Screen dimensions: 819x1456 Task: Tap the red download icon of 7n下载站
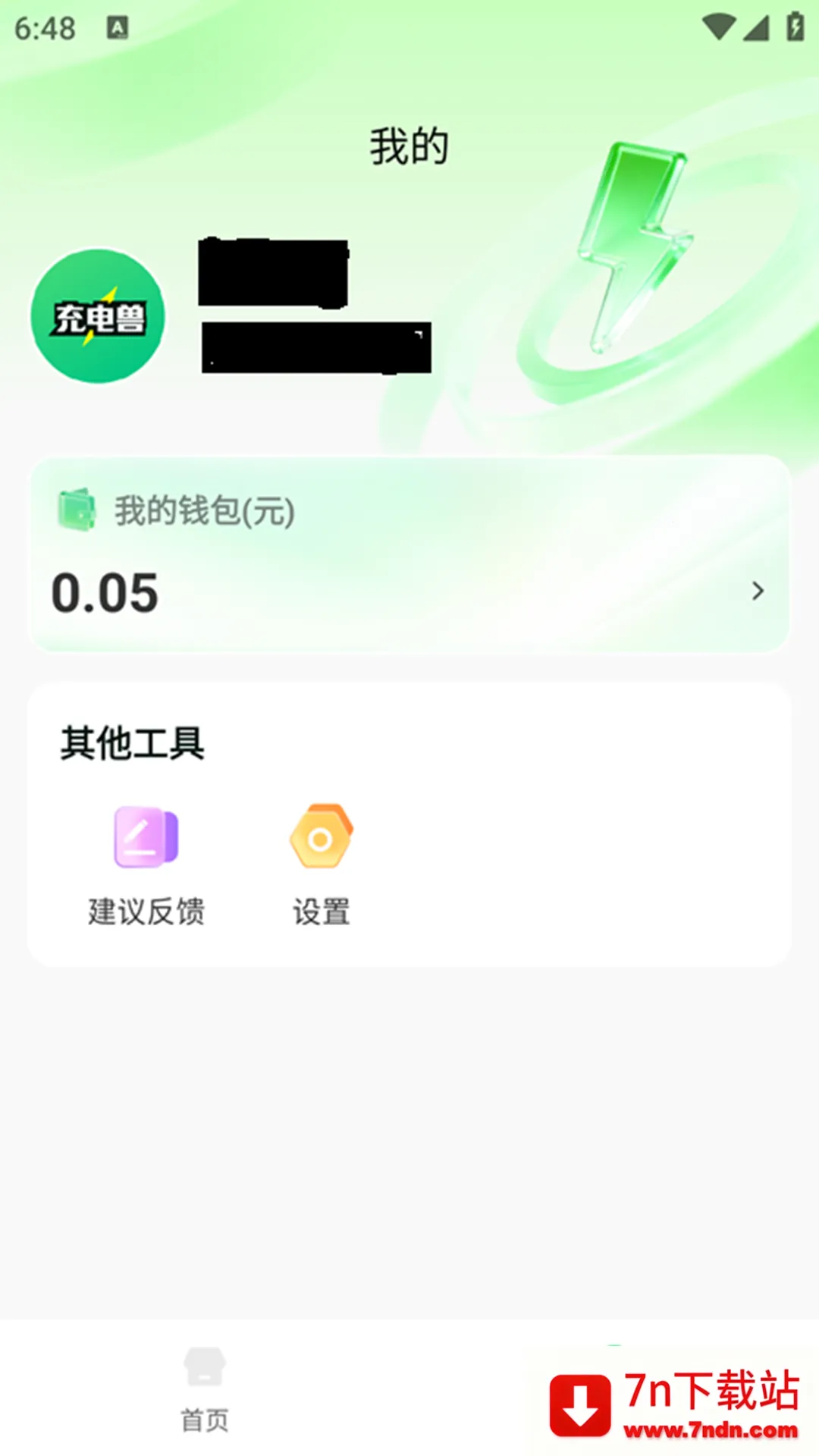[580, 1407]
